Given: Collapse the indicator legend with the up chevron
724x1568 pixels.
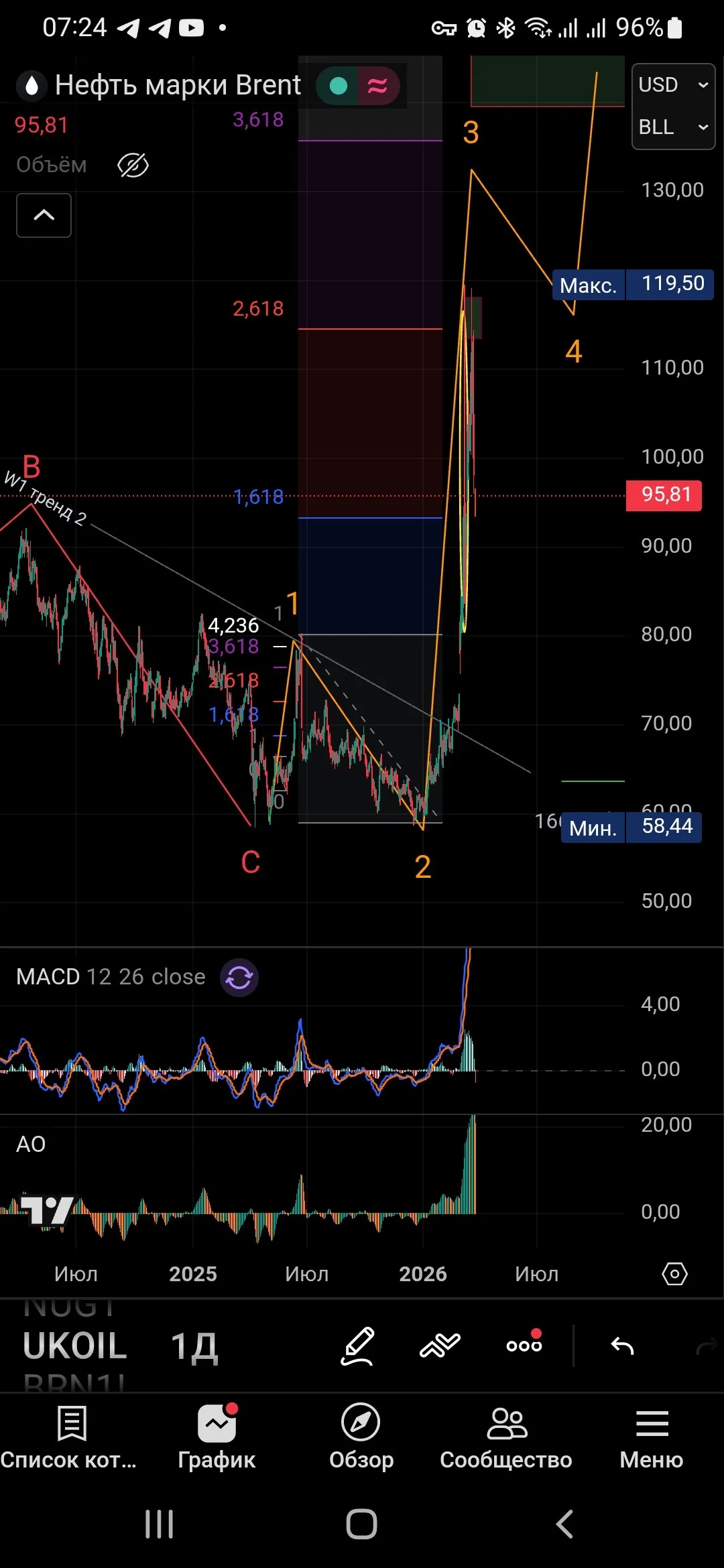Looking at the screenshot, I should coord(44,215).
